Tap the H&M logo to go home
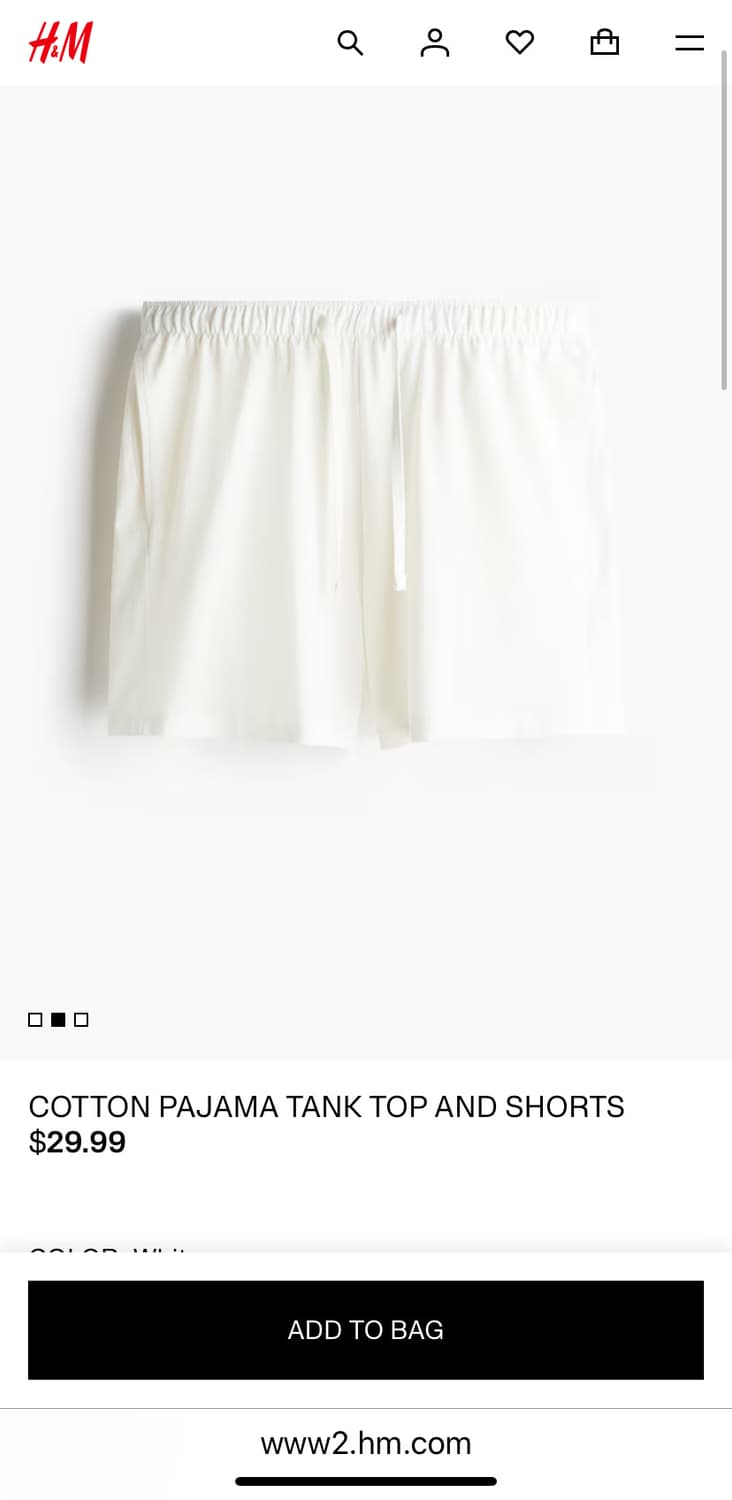This screenshot has width=732, height=1500. [x=61, y=43]
